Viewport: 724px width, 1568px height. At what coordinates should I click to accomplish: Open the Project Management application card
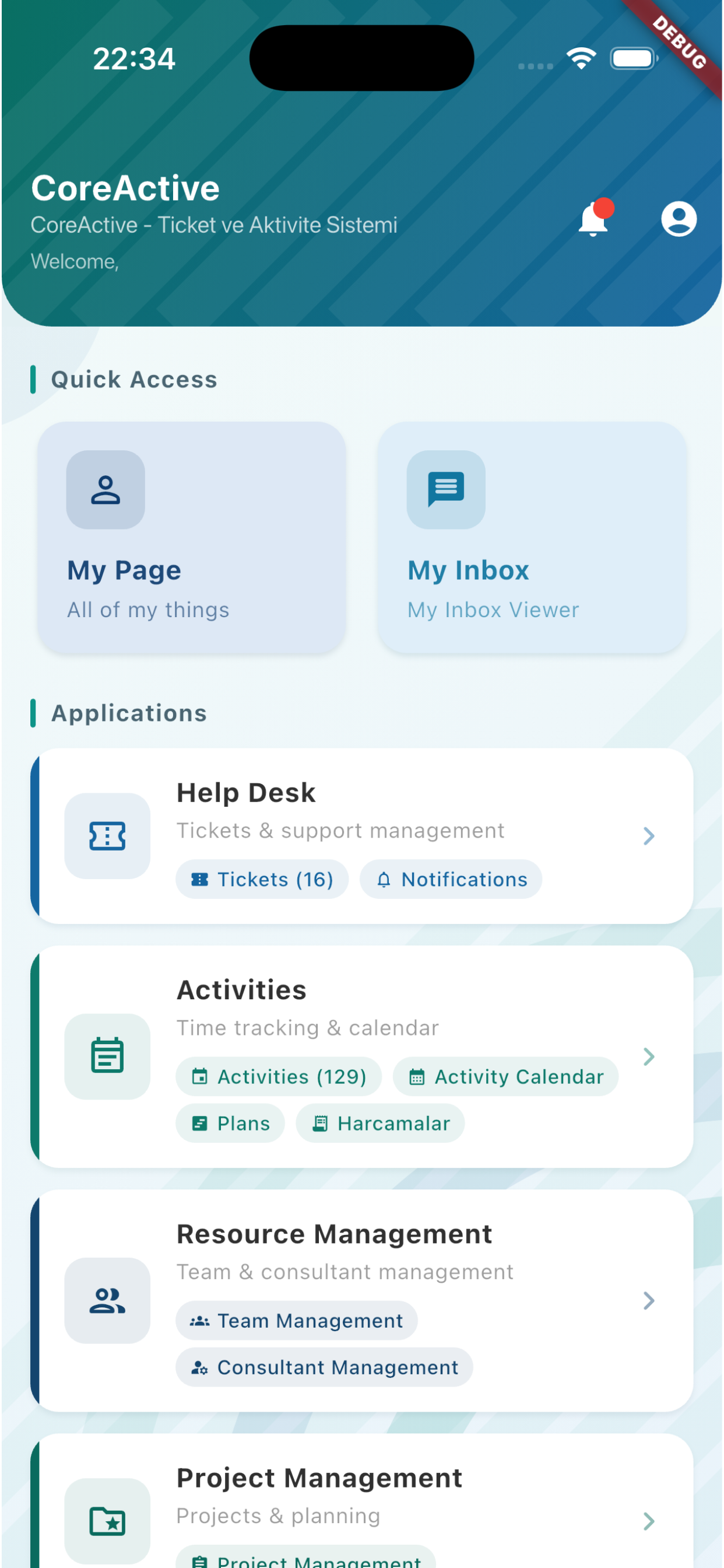pyautogui.click(x=362, y=1501)
